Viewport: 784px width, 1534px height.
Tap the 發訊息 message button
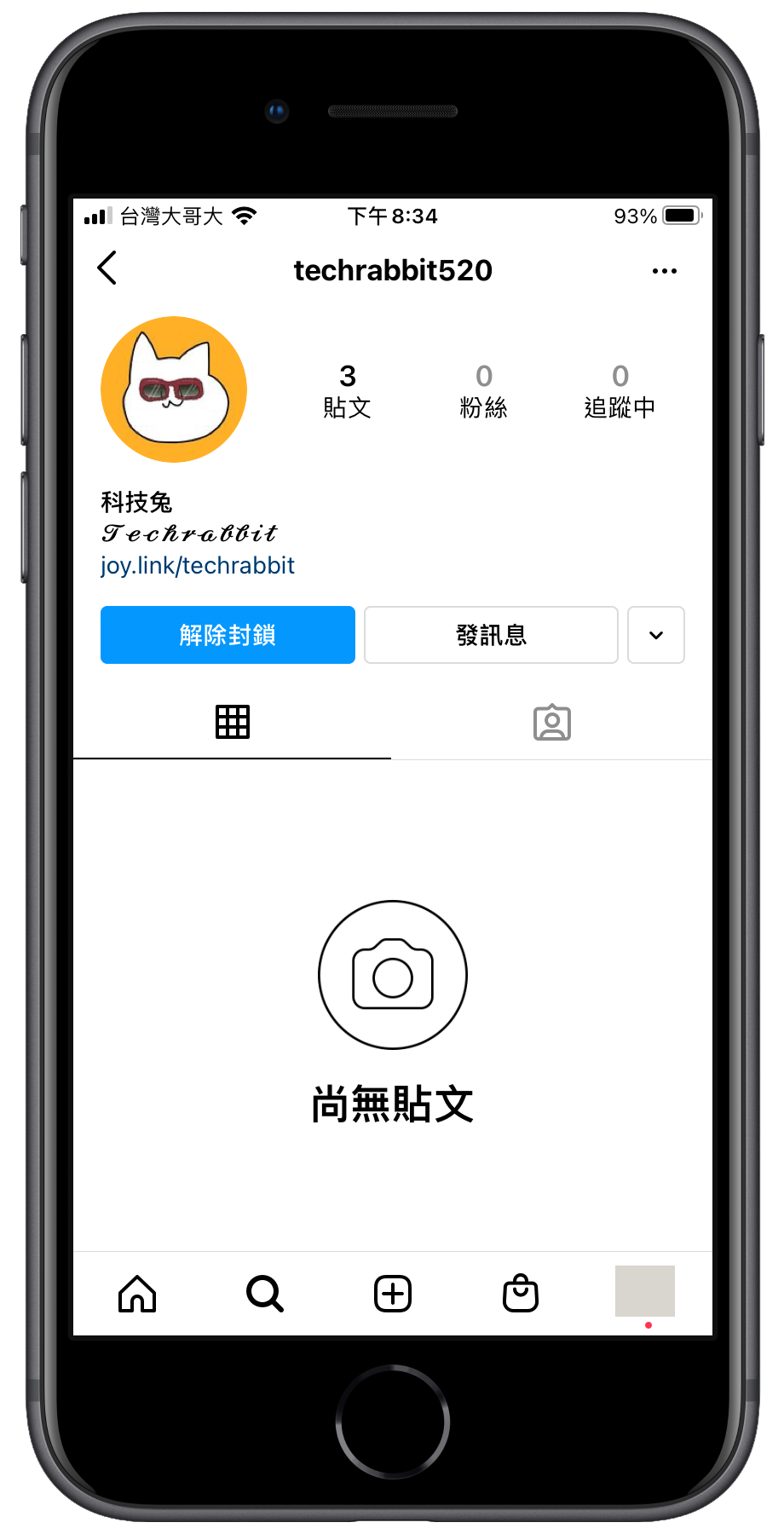pyautogui.click(x=491, y=635)
